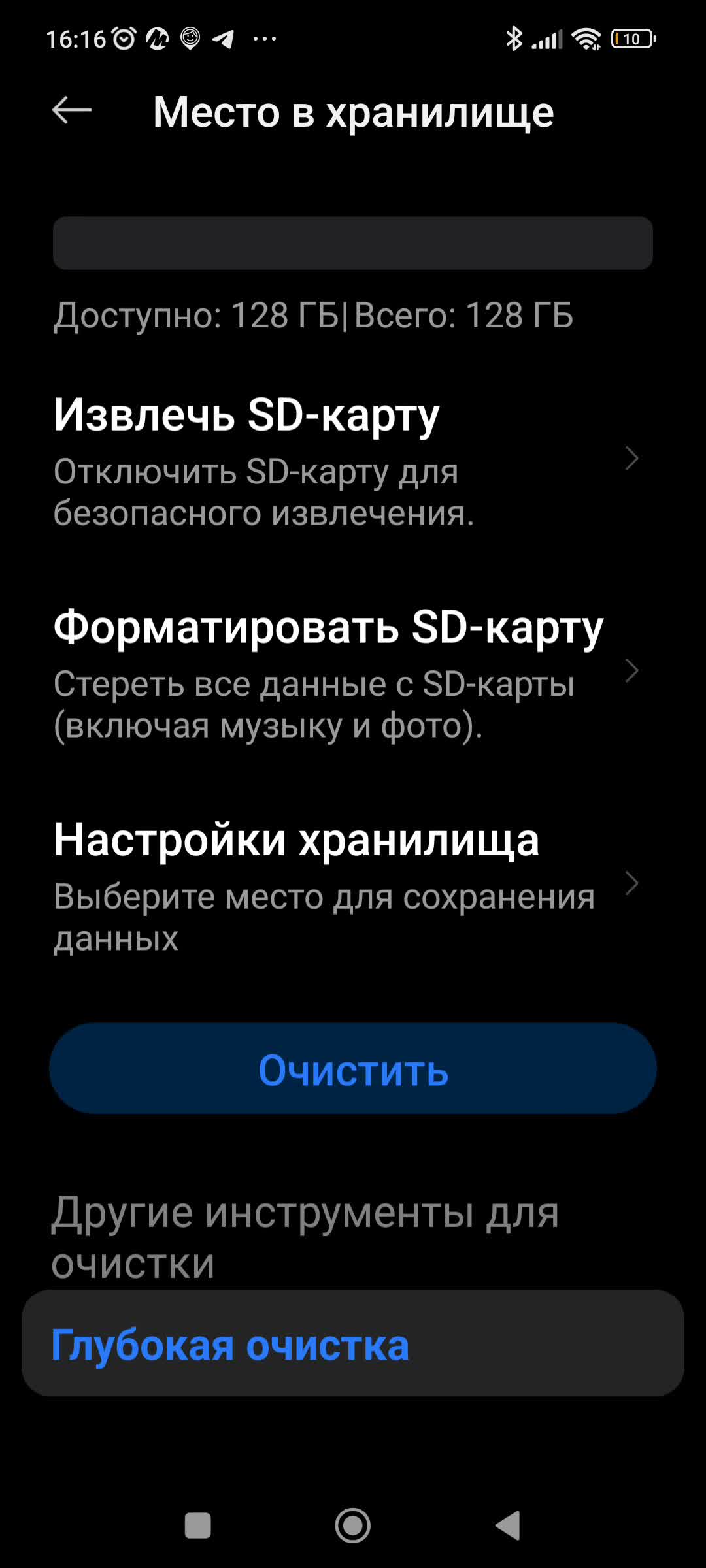Open Глубокая очистка tool

click(x=353, y=1345)
